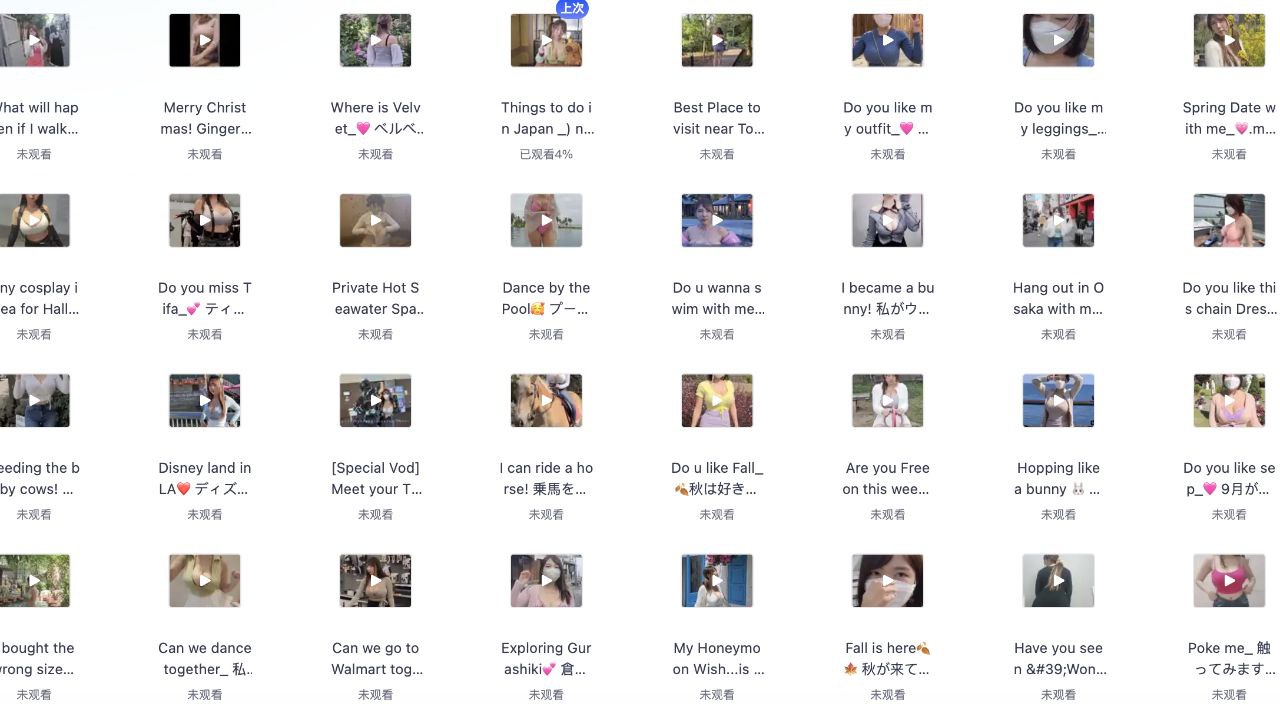Screen dimensions: 1280x704
Task: Play 'Do you miss Tifa' video
Action: (x=205, y=220)
